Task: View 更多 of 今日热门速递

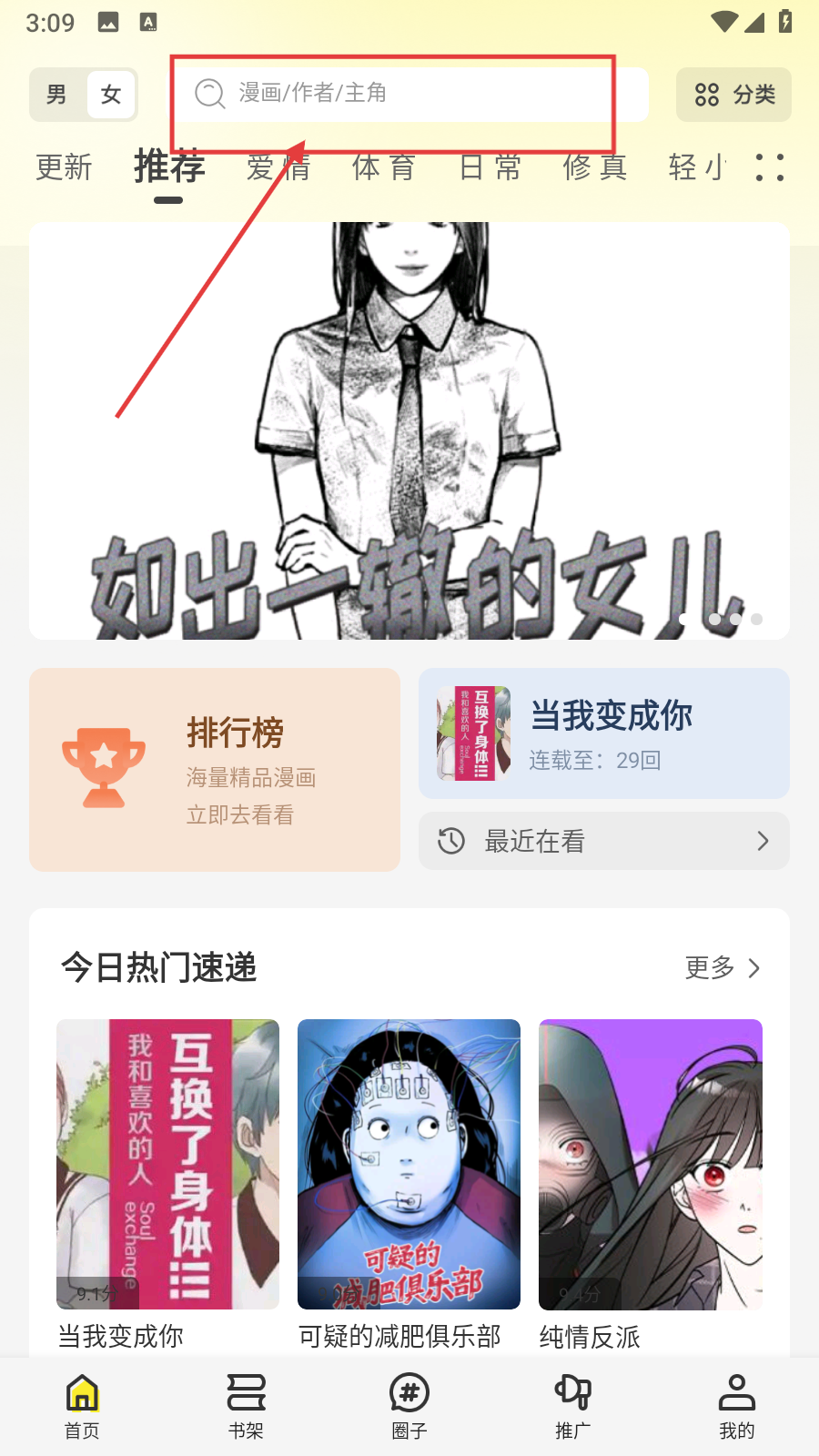Action: (x=722, y=967)
